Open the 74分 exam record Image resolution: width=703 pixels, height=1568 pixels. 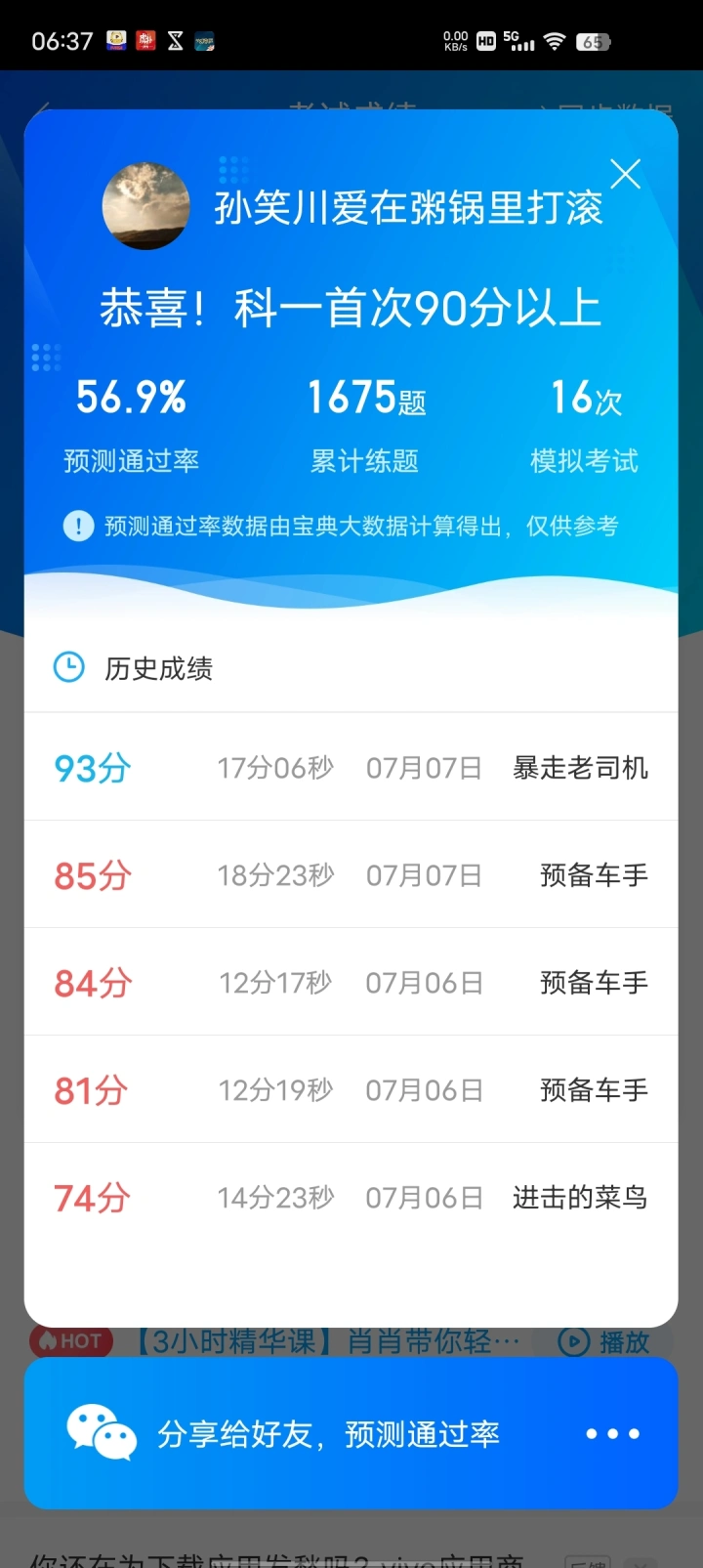point(351,1197)
